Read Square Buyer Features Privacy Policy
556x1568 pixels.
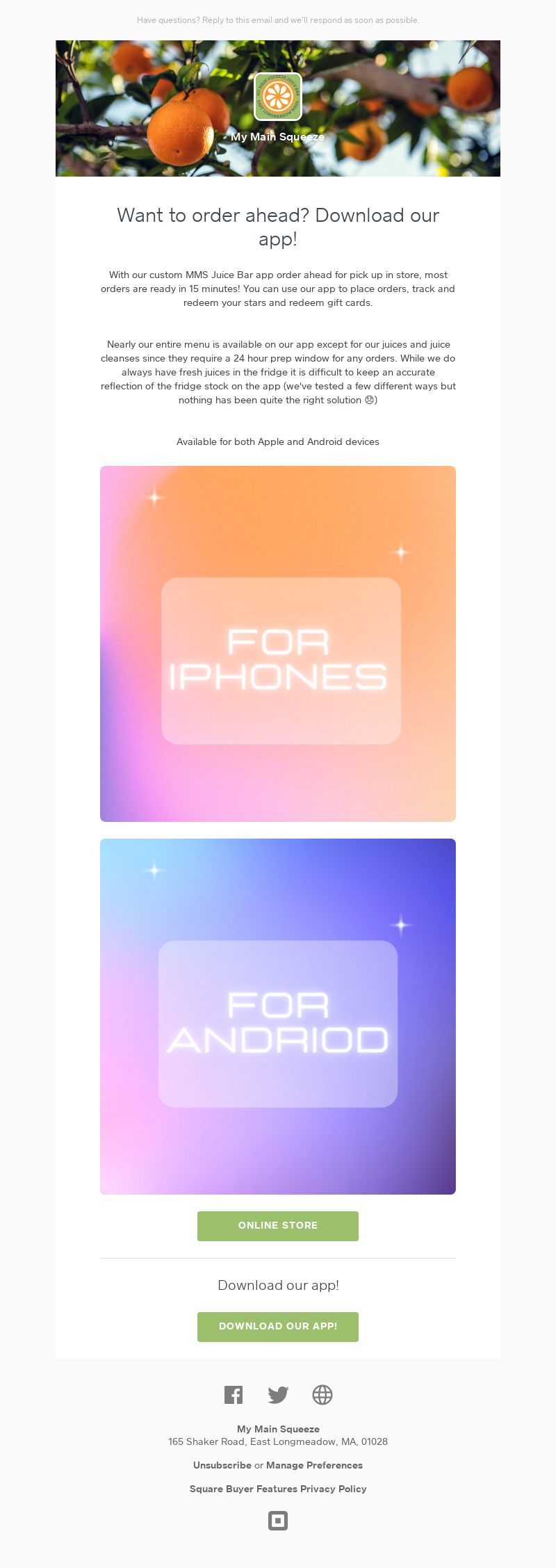[x=278, y=1489]
